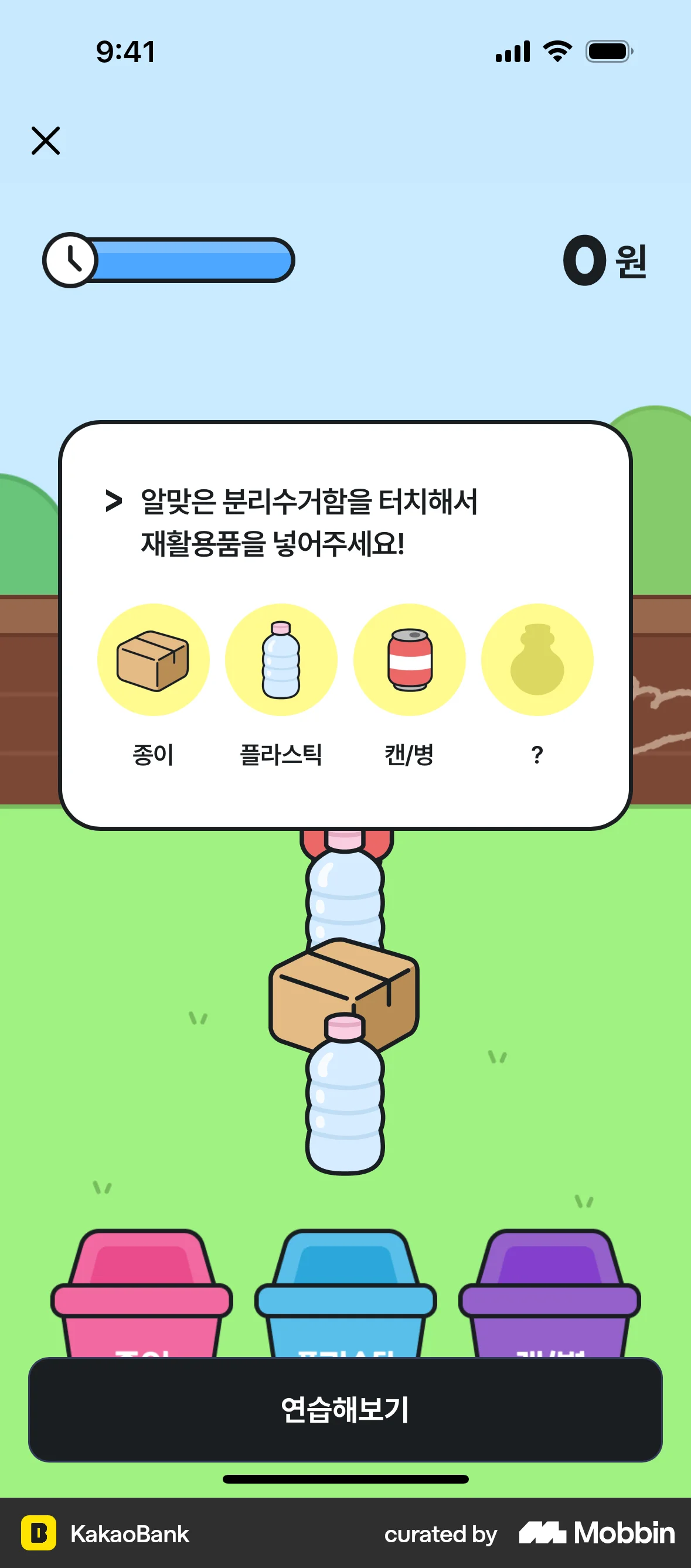Open the KakaoBank link in footer
This screenshot has width=691, height=1568.
130,1534
